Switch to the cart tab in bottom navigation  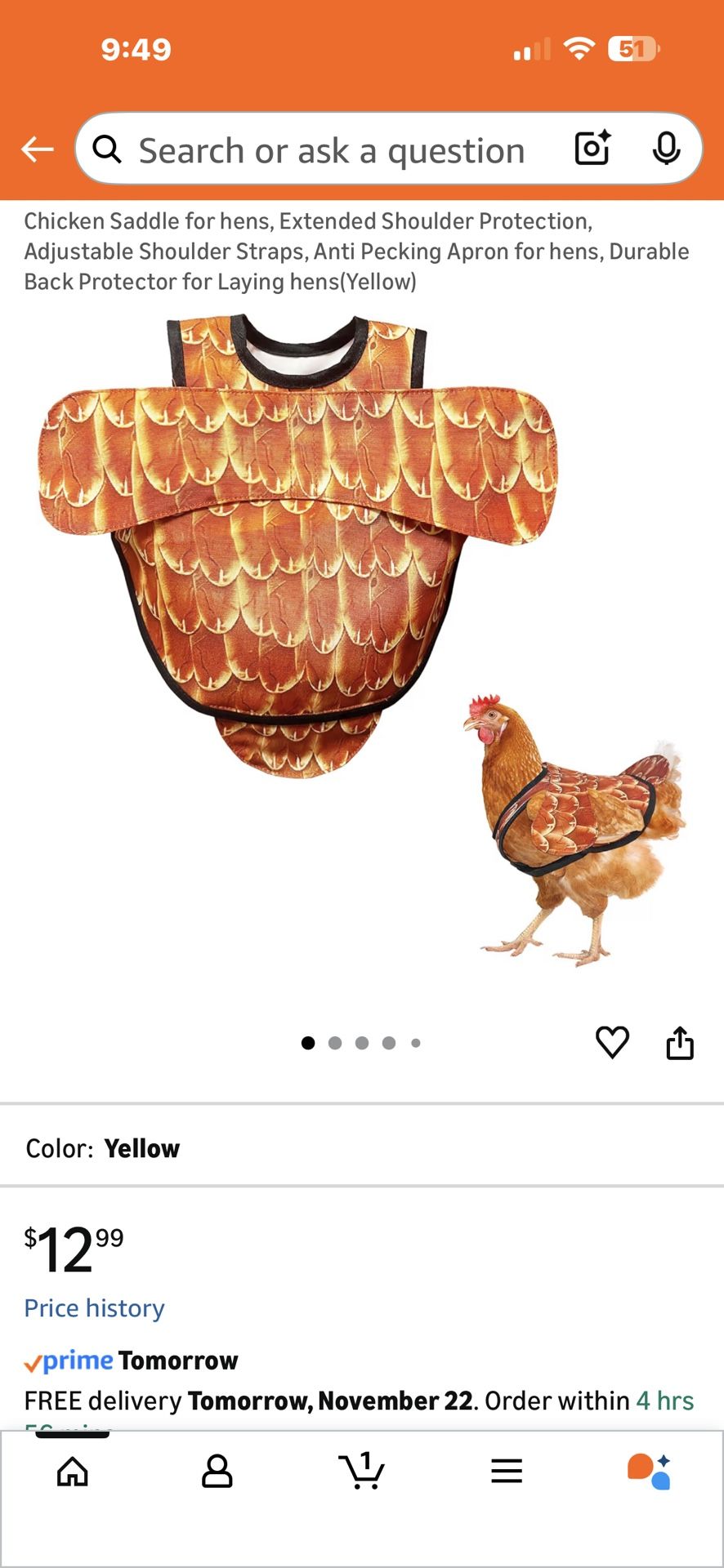pos(362,1472)
